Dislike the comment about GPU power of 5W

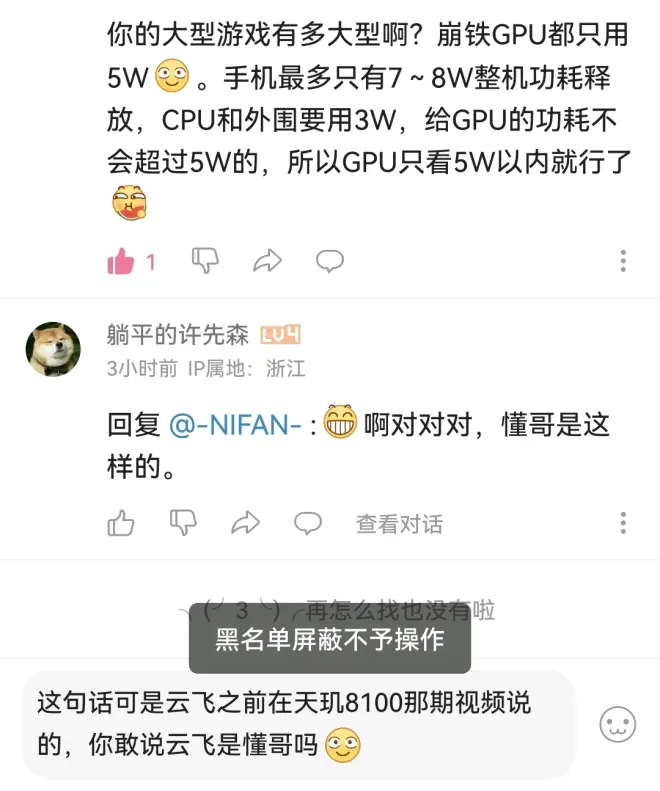[205, 262]
